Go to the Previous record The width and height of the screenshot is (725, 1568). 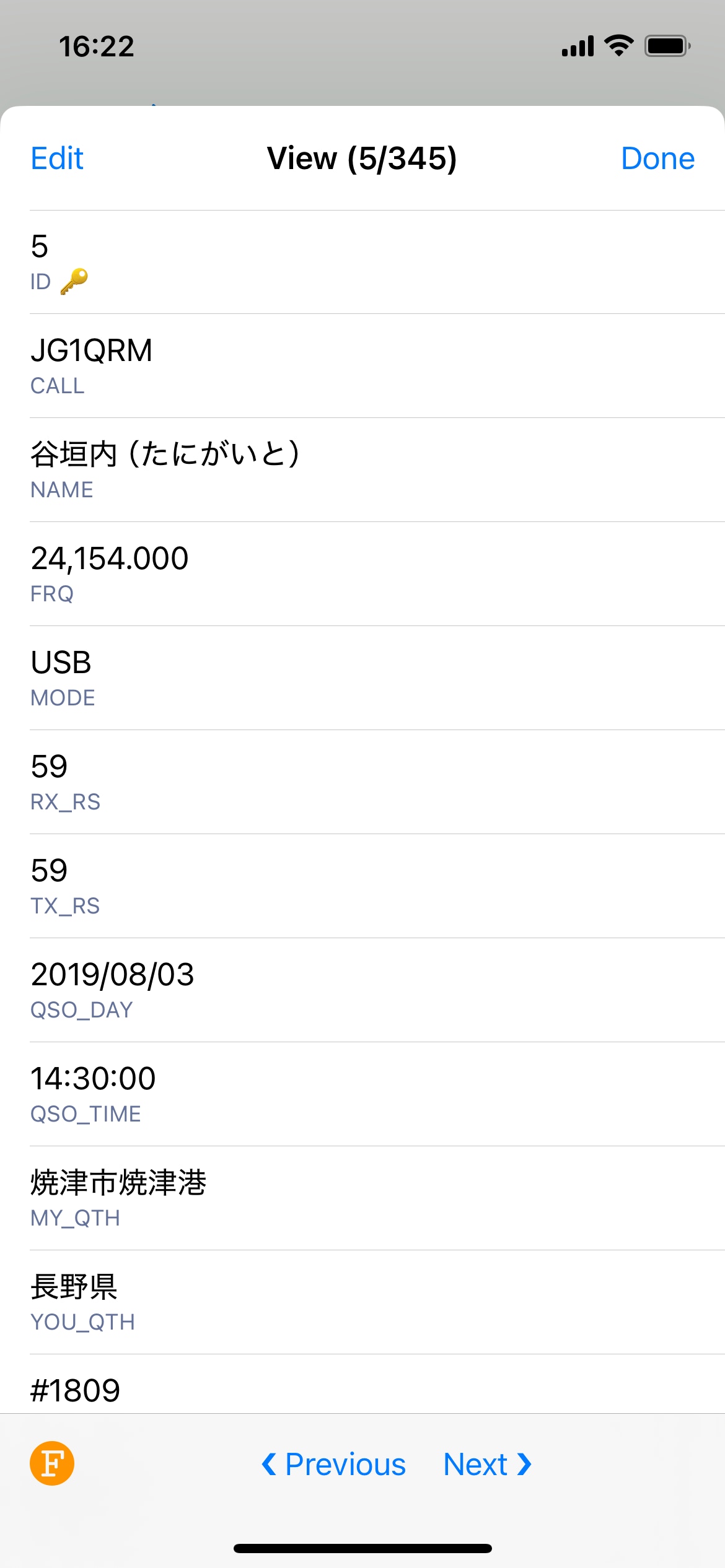pyautogui.click(x=333, y=1465)
